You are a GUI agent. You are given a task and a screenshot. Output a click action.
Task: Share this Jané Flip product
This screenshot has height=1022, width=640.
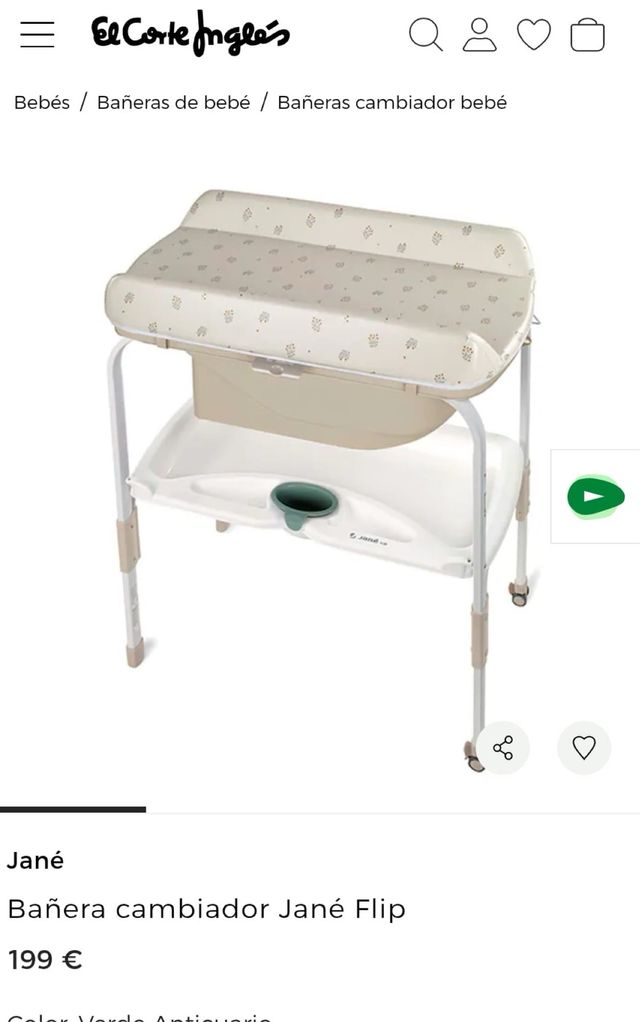(503, 747)
